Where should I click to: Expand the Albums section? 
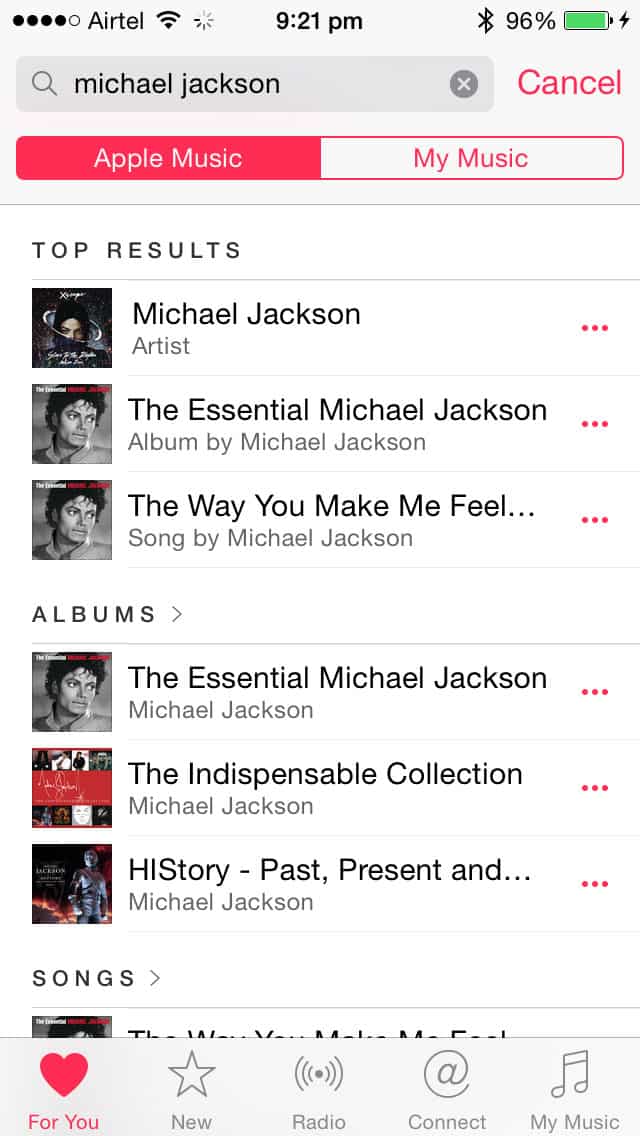(x=107, y=614)
